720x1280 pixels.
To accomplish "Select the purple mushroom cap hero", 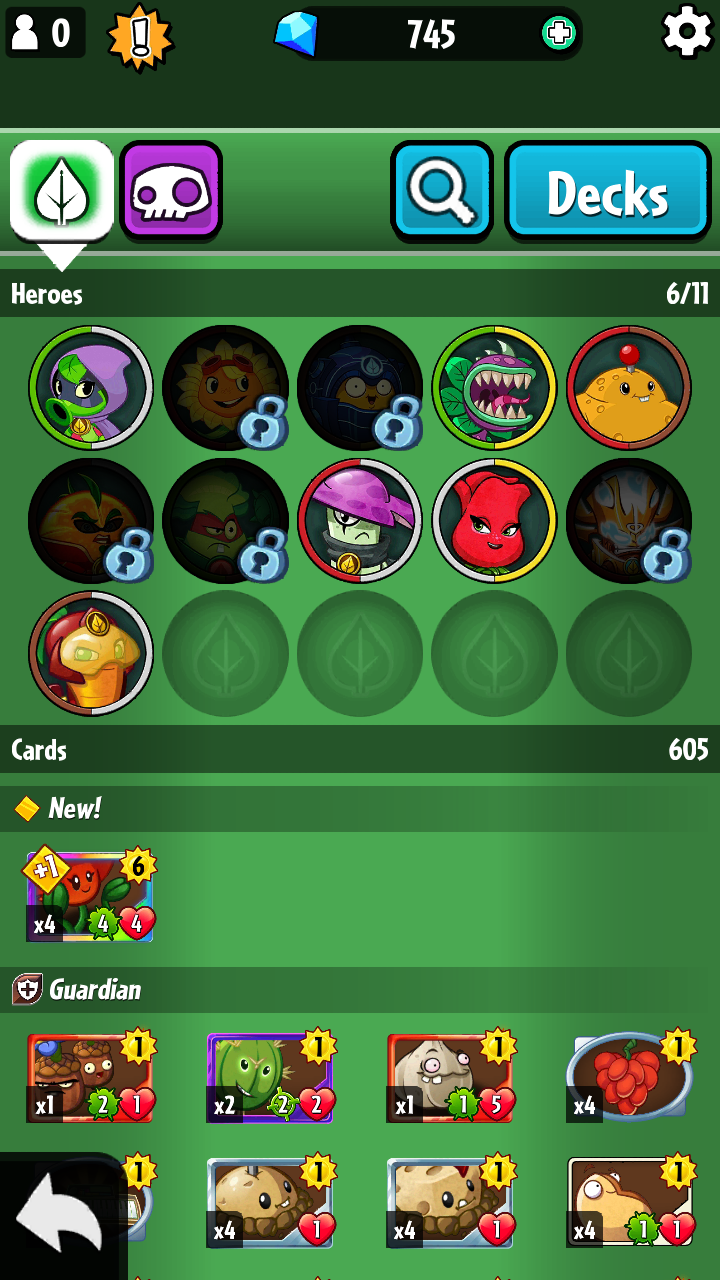I will [360, 520].
